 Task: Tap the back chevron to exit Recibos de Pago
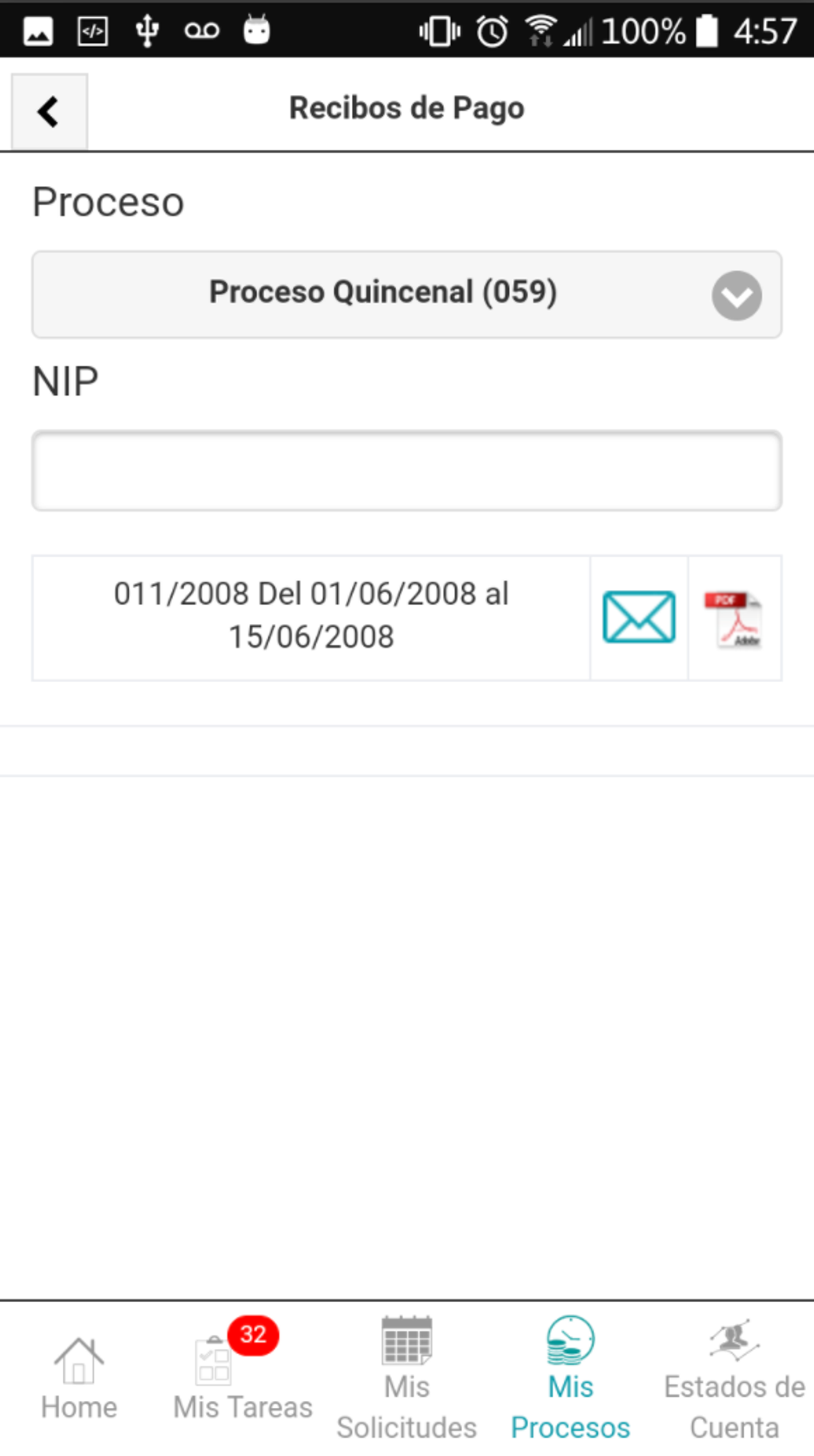pos(47,111)
